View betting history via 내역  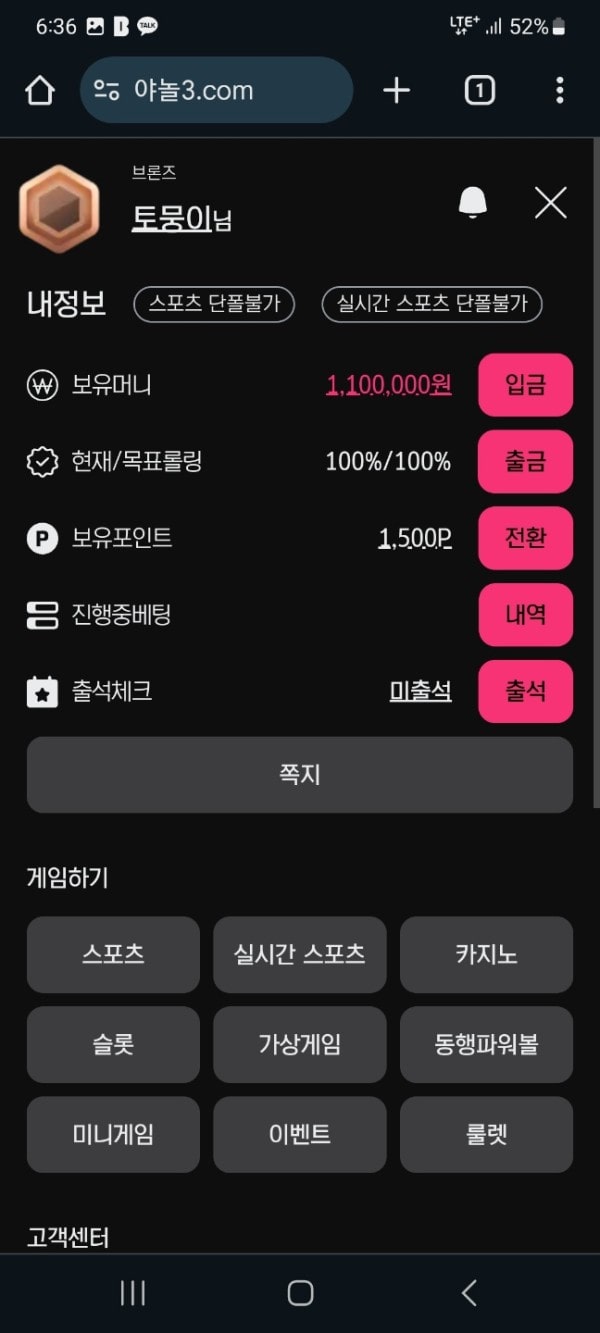[x=525, y=614]
